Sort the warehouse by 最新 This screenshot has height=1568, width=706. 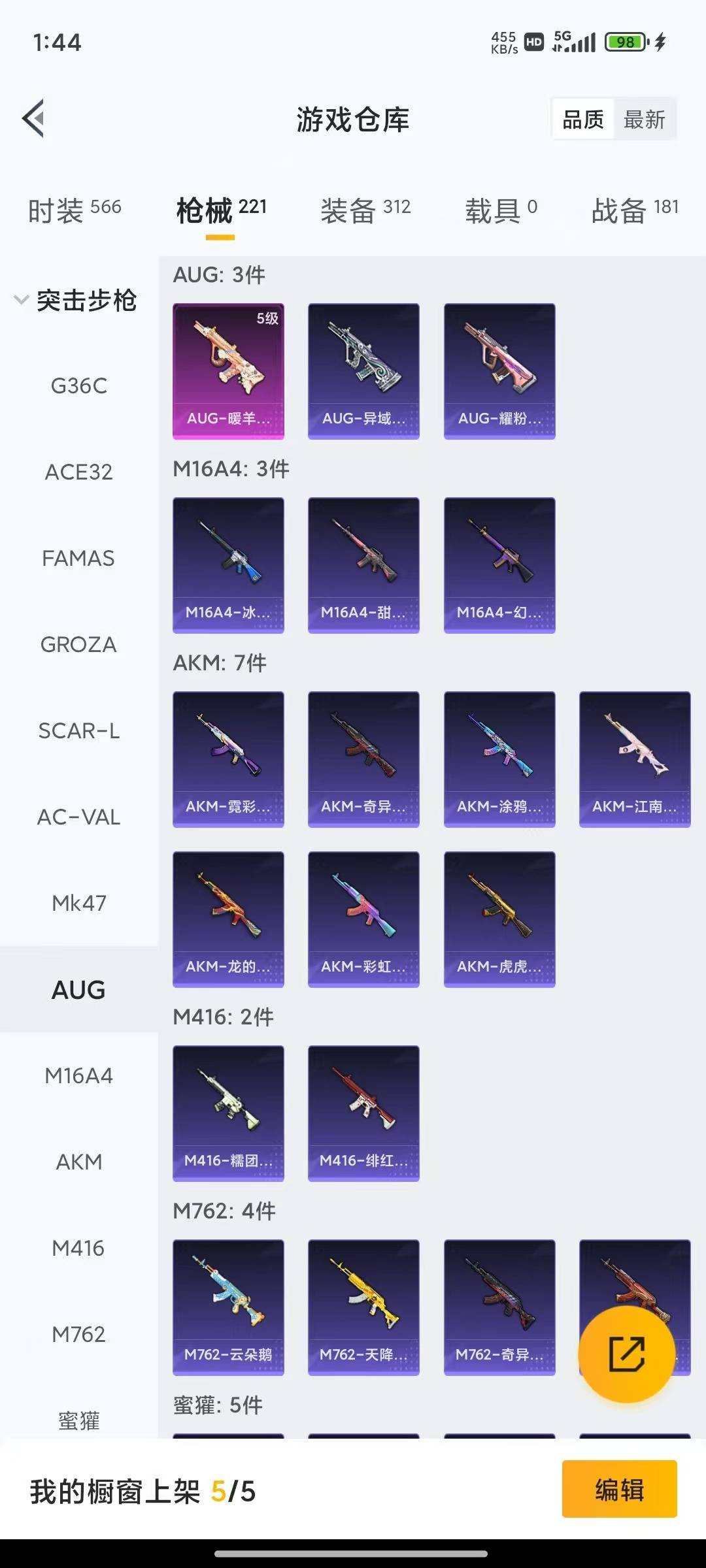pos(644,120)
